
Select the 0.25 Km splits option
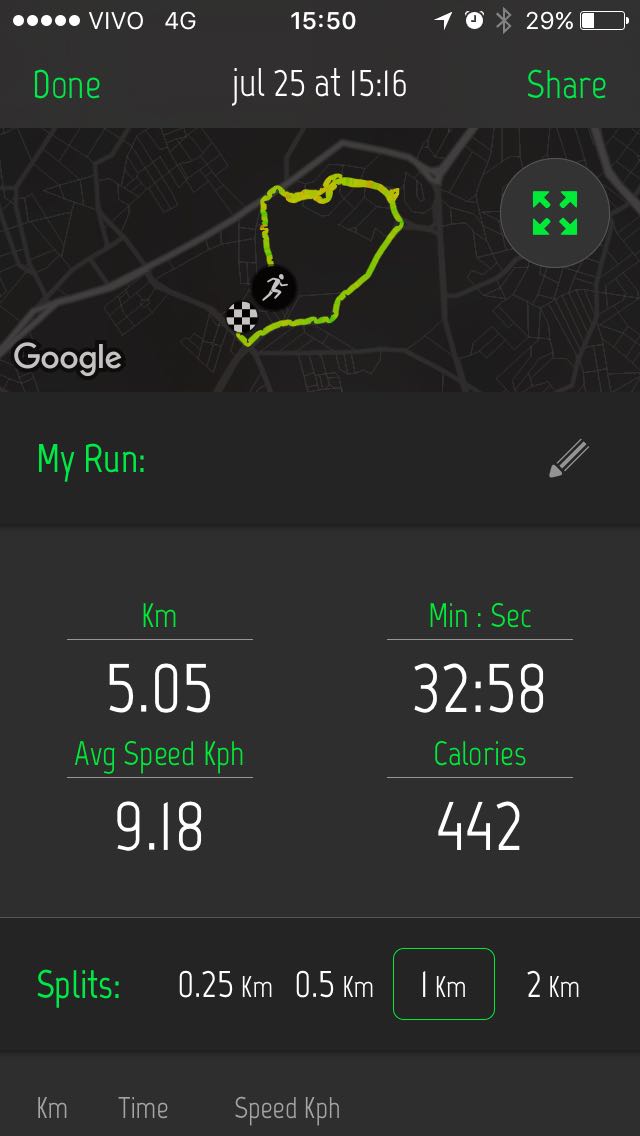tap(225, 985)
